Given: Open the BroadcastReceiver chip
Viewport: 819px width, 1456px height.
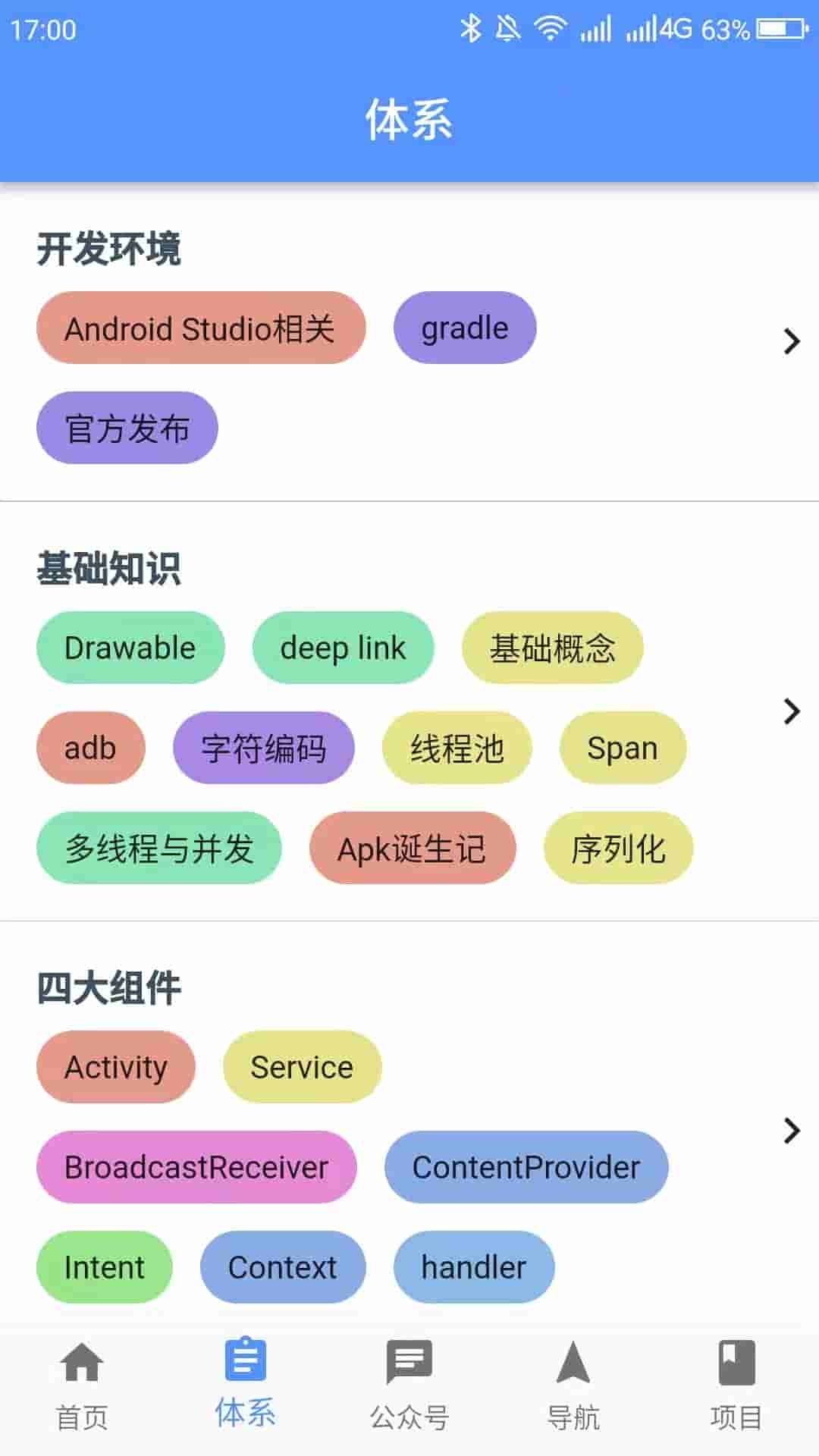Looking at the screenshot, I should coord(196,1168).
